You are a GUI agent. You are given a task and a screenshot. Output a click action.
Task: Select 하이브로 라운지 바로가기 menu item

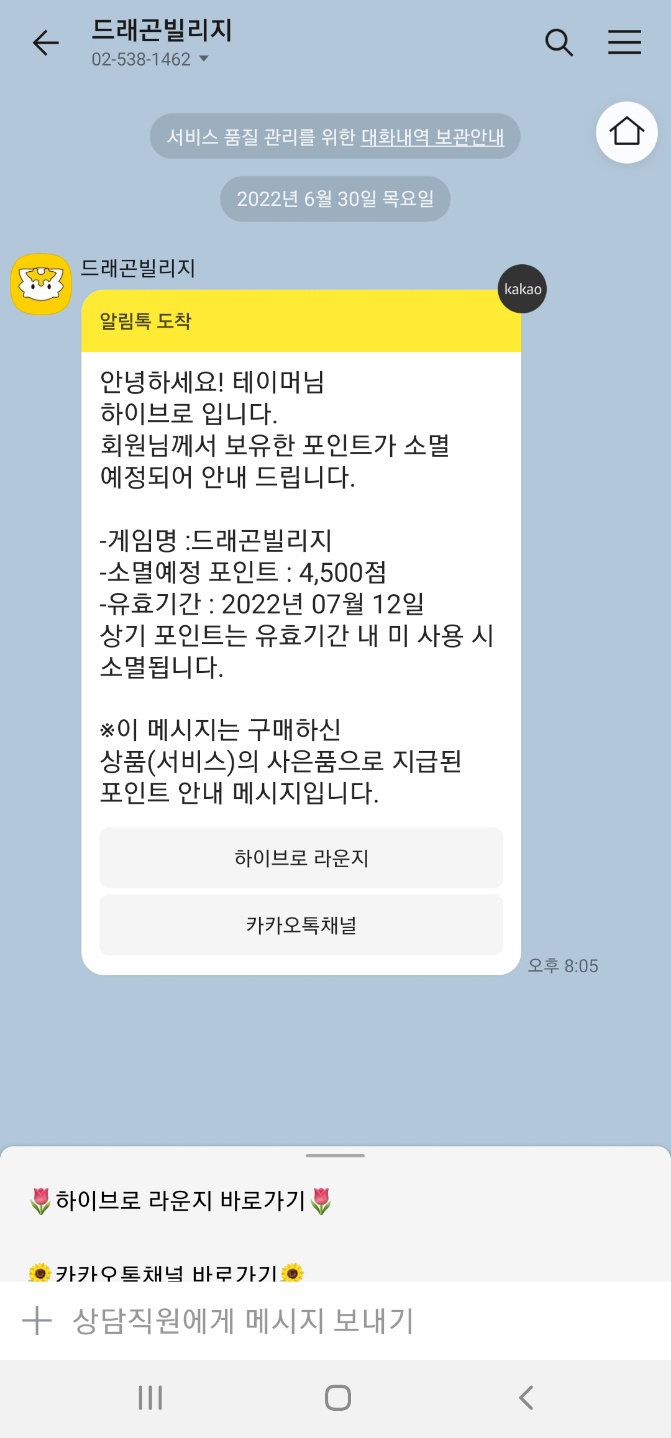181,1201
